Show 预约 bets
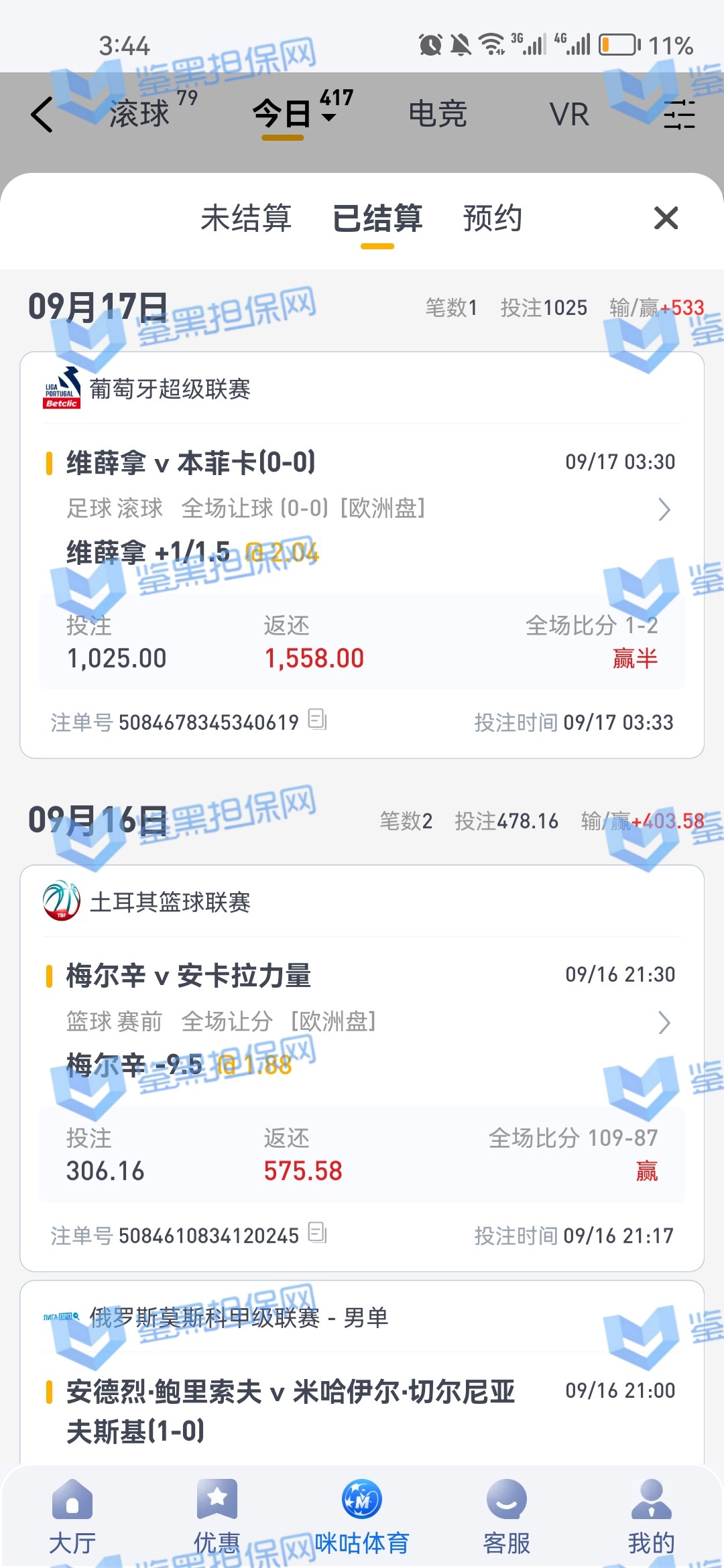Viewport: 724px width, 1568px height. tap(493, 218)
